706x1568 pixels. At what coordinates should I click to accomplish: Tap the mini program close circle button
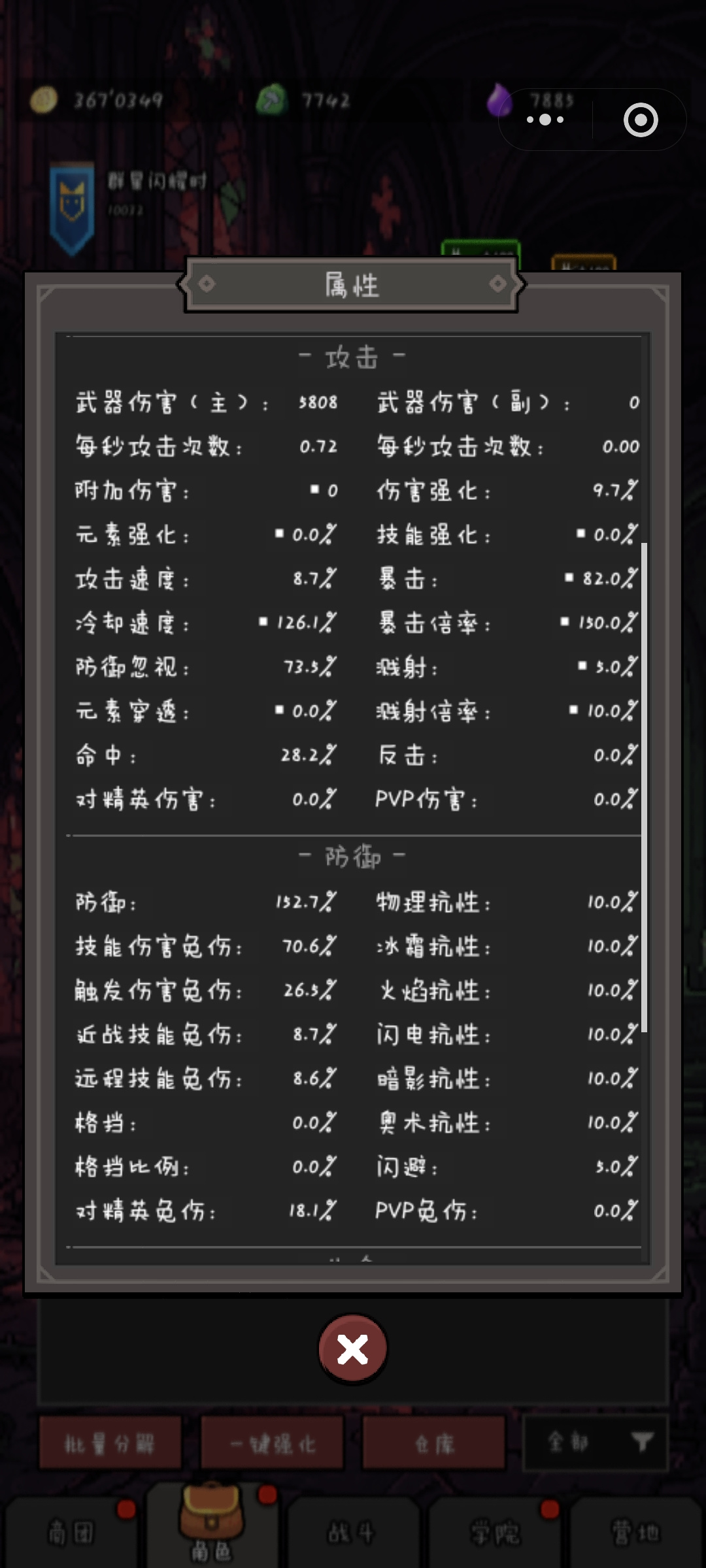(x=641, y=120)
